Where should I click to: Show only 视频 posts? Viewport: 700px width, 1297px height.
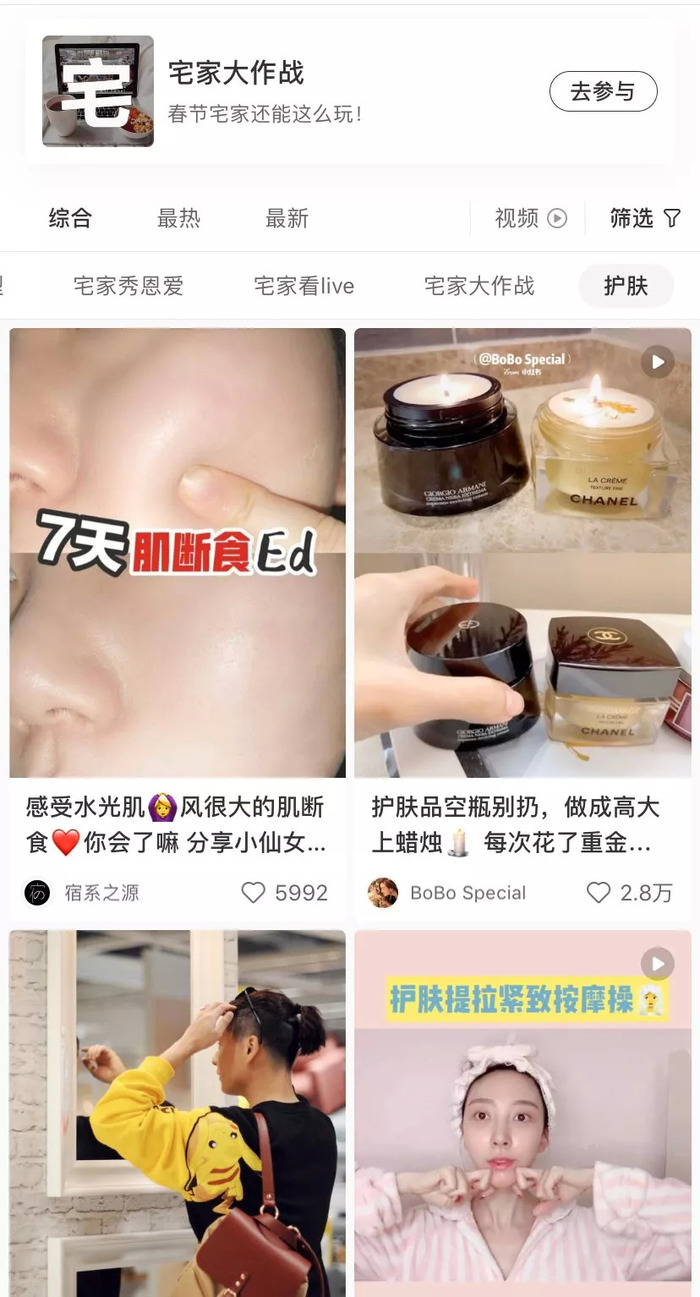(x=530, y=218)
